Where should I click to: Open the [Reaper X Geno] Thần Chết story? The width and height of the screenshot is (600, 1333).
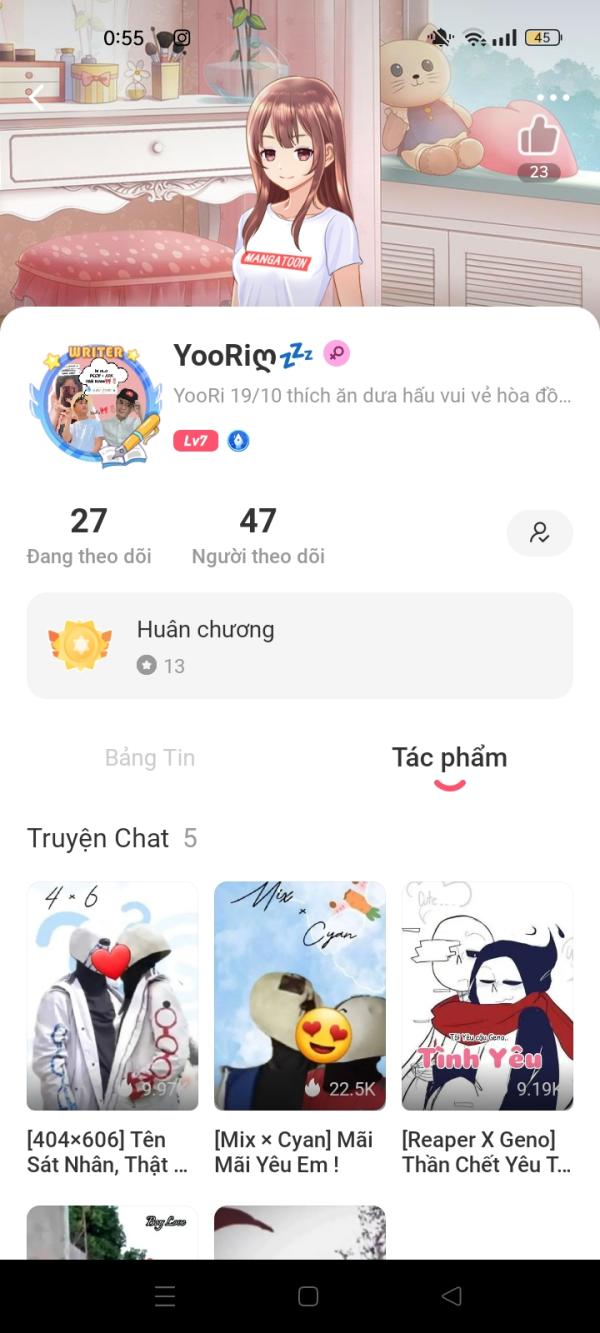[487, 1029]
